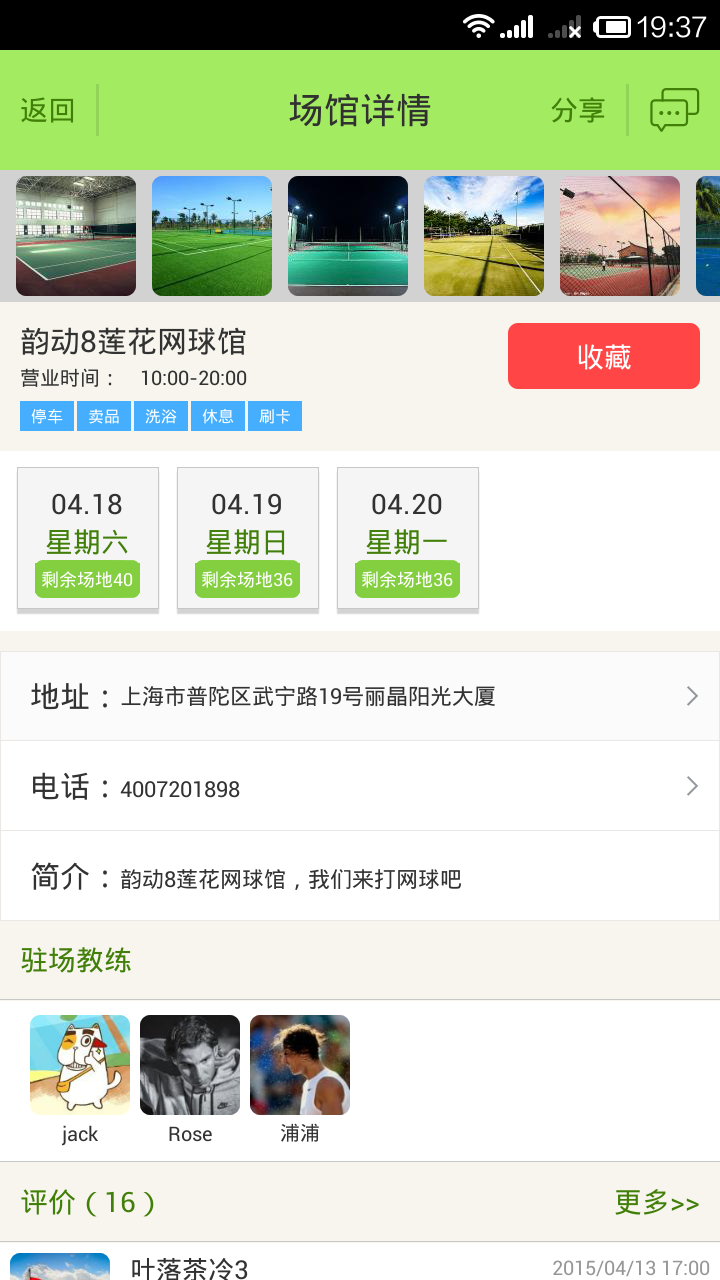Viewport: 720px width, 1280px height.
Task: Go back using the 返回 button
Action: (45, 110)
